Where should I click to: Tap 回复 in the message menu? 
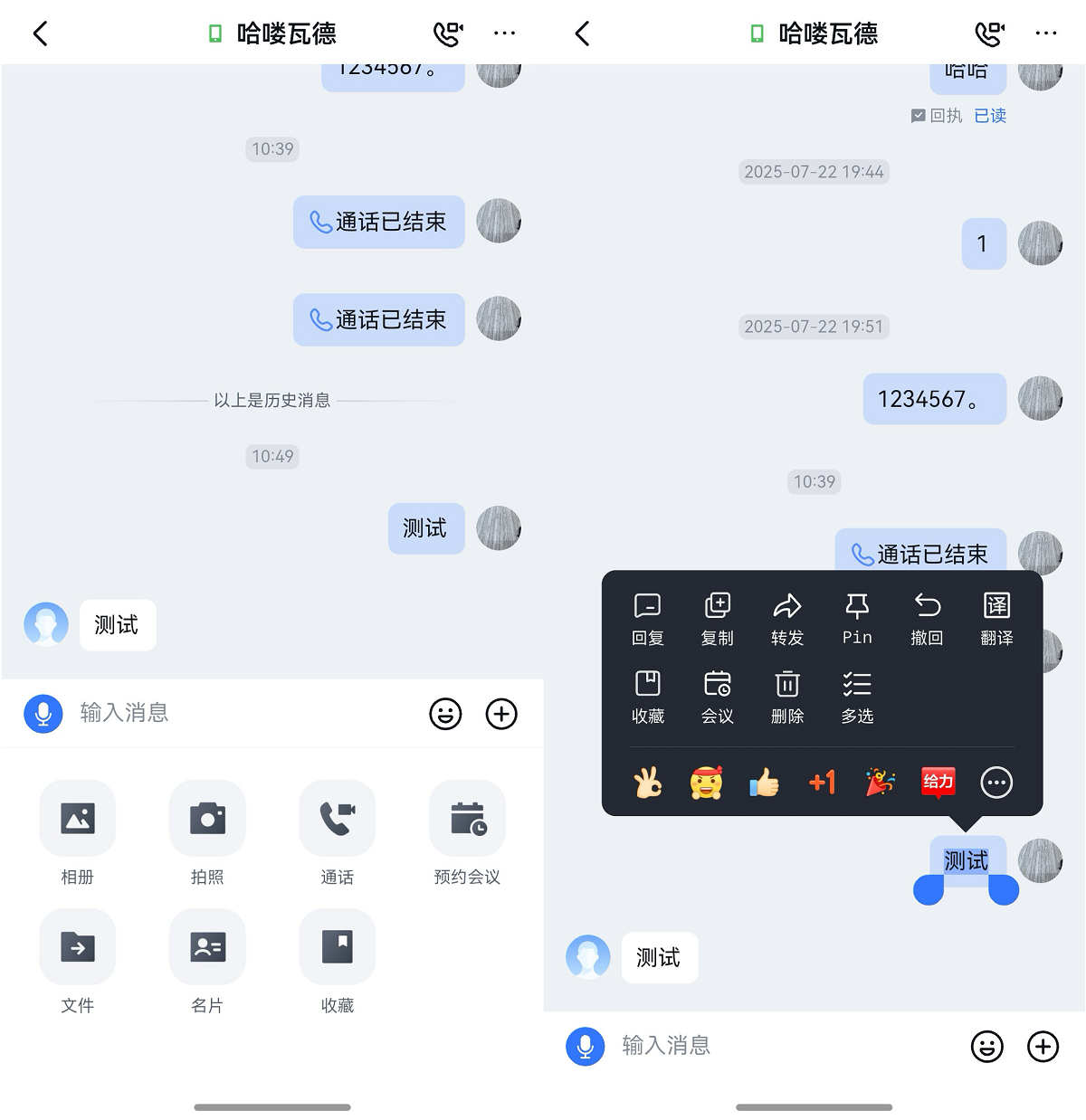coord(648,618)
